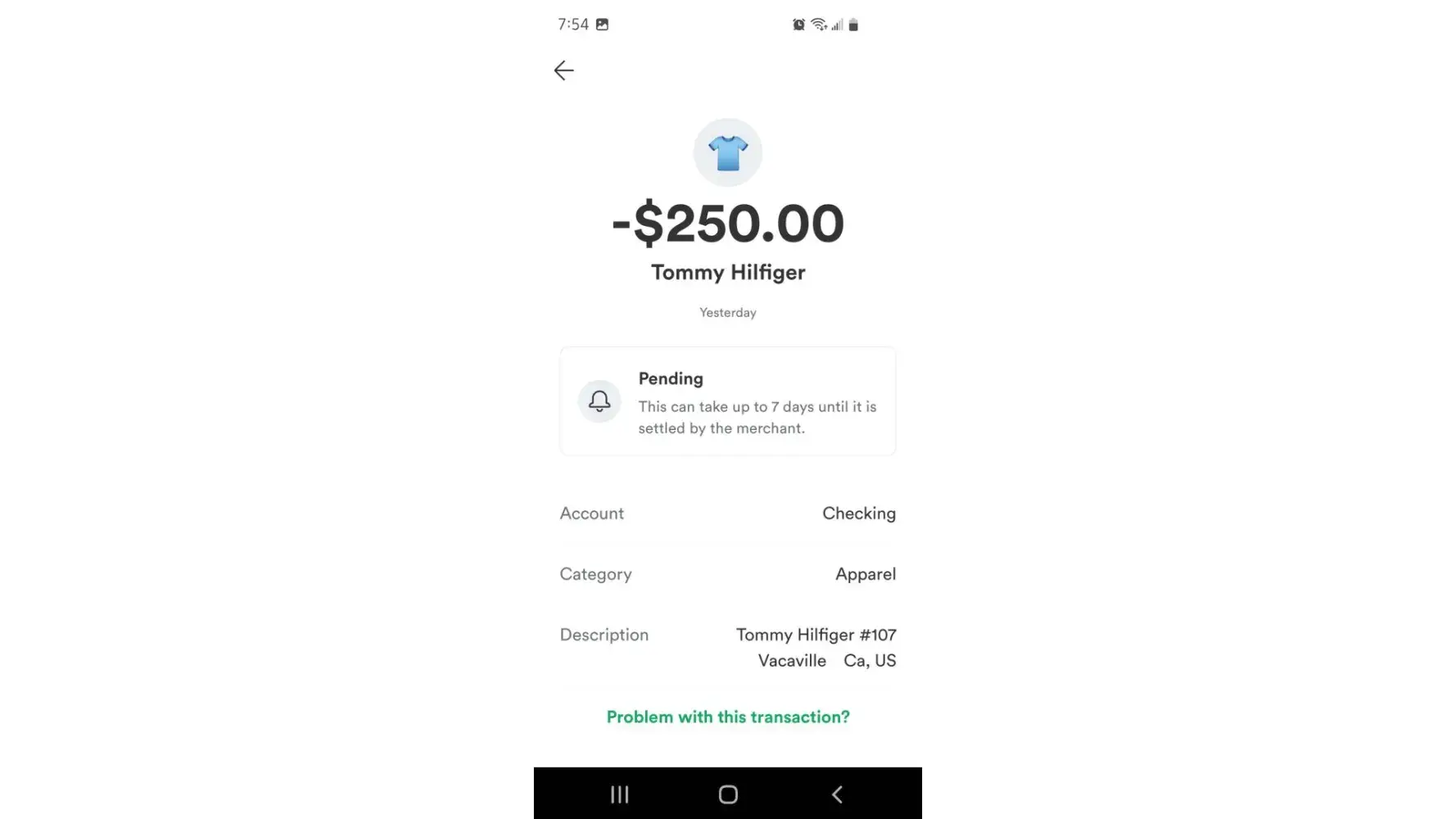Go back using the top arrow

[563, 70]
